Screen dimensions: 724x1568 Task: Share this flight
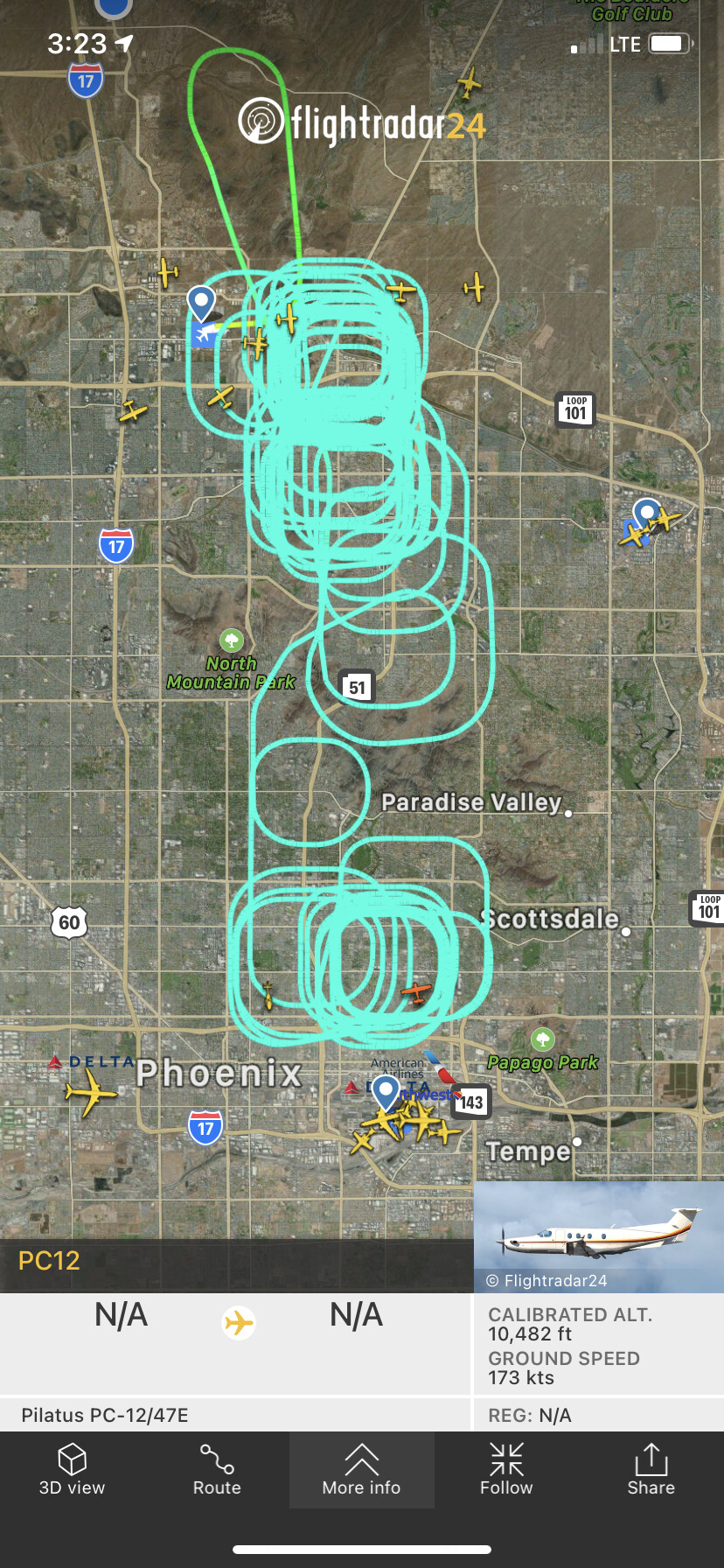pos(651,1470)
